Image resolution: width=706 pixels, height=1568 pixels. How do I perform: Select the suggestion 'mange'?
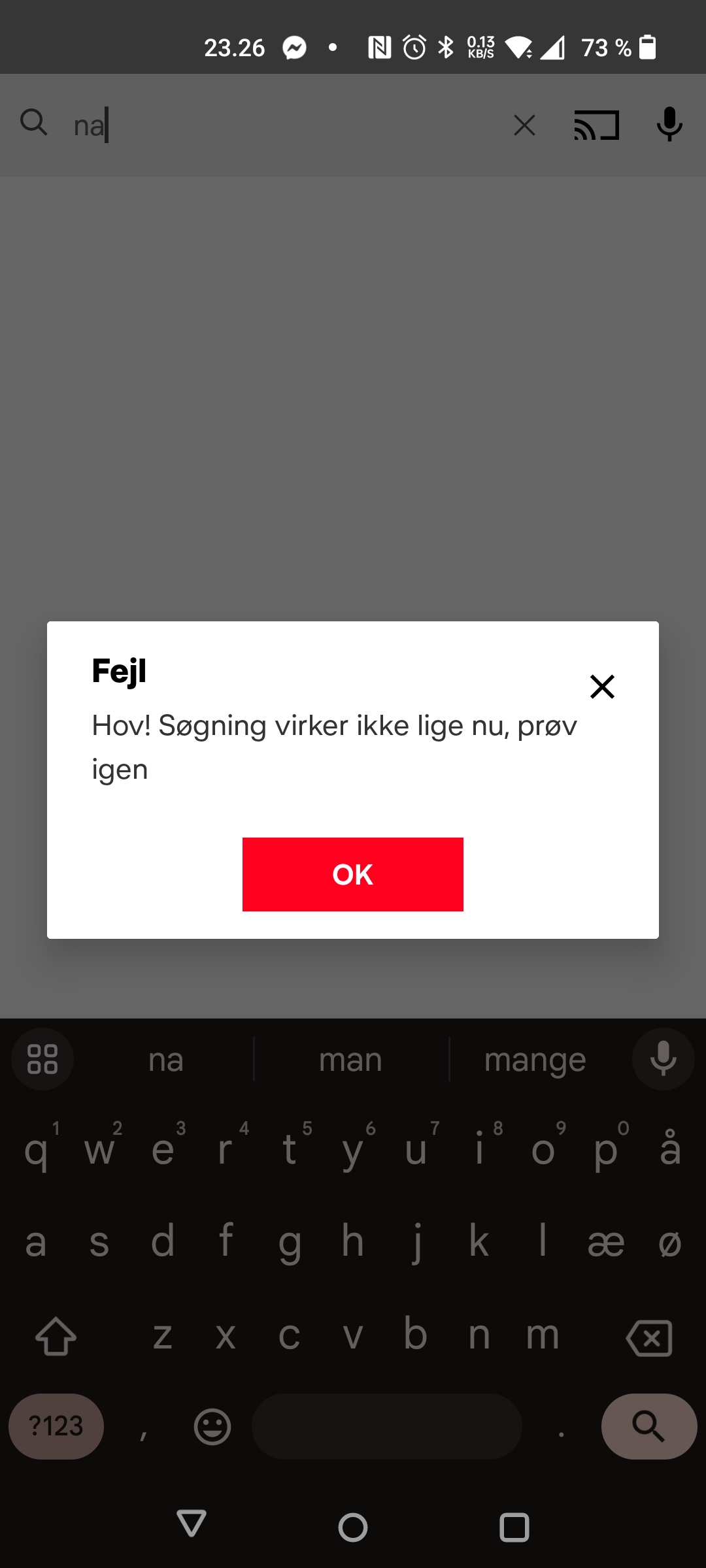(535, 1058)
